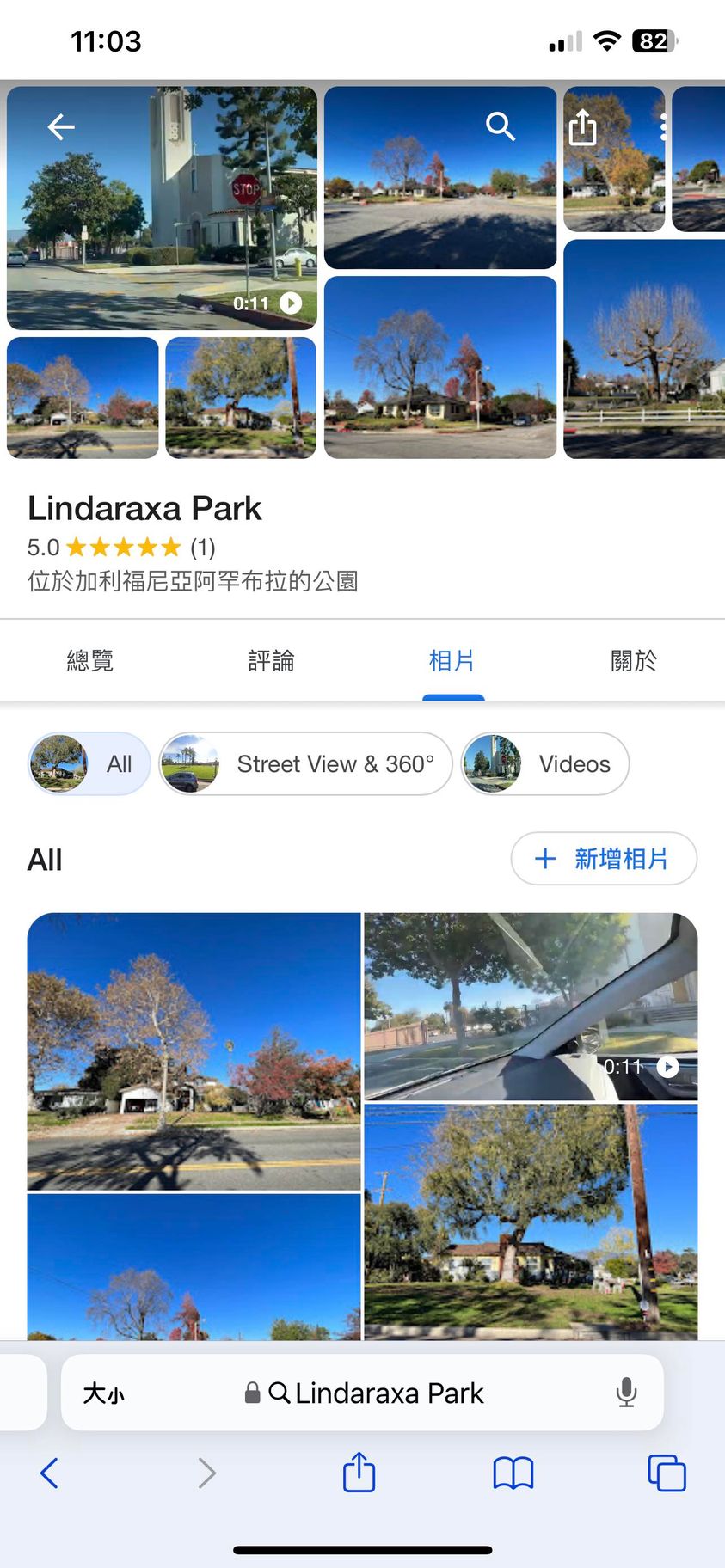
Task: Tap the 新增相片 button
Action: (604, 858)
